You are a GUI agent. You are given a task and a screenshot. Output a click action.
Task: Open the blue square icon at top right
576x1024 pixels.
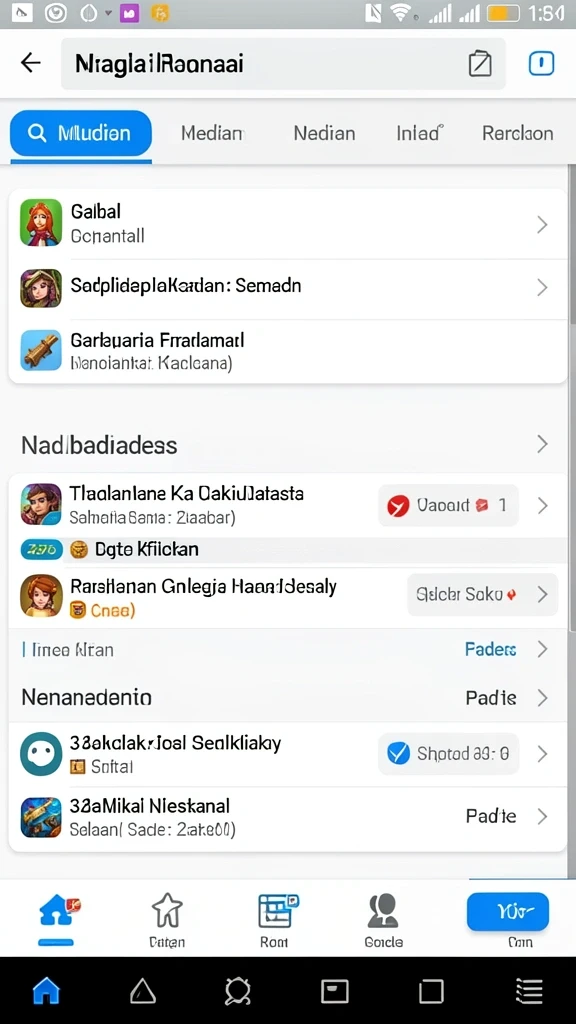541,63
